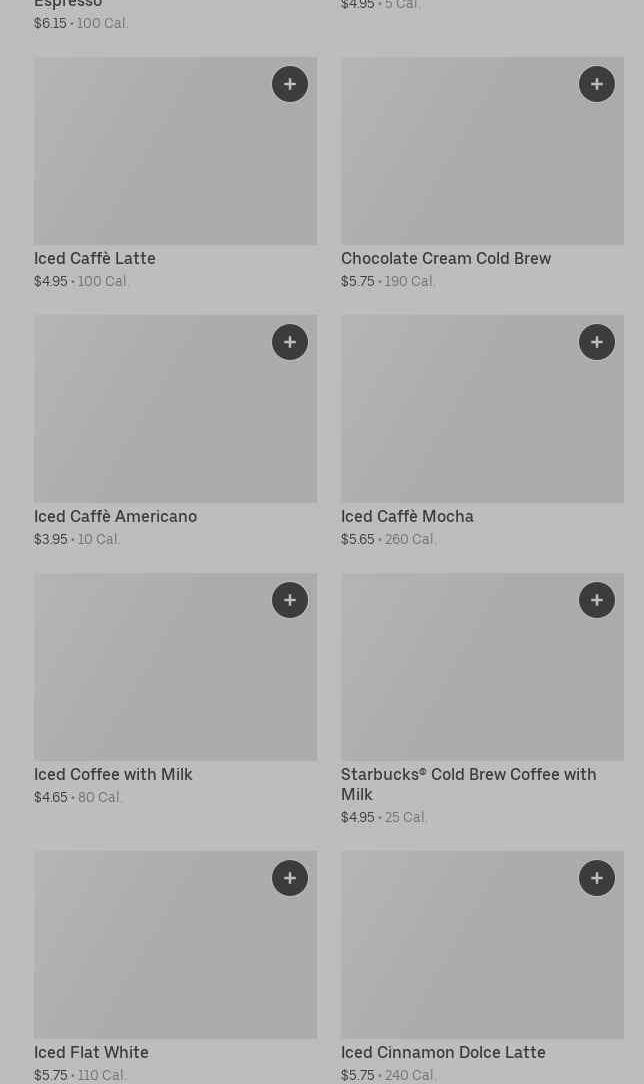Select the Iced Caffè Mocha card
This screenshot has width=644, height=1084.
click(482, 431)
